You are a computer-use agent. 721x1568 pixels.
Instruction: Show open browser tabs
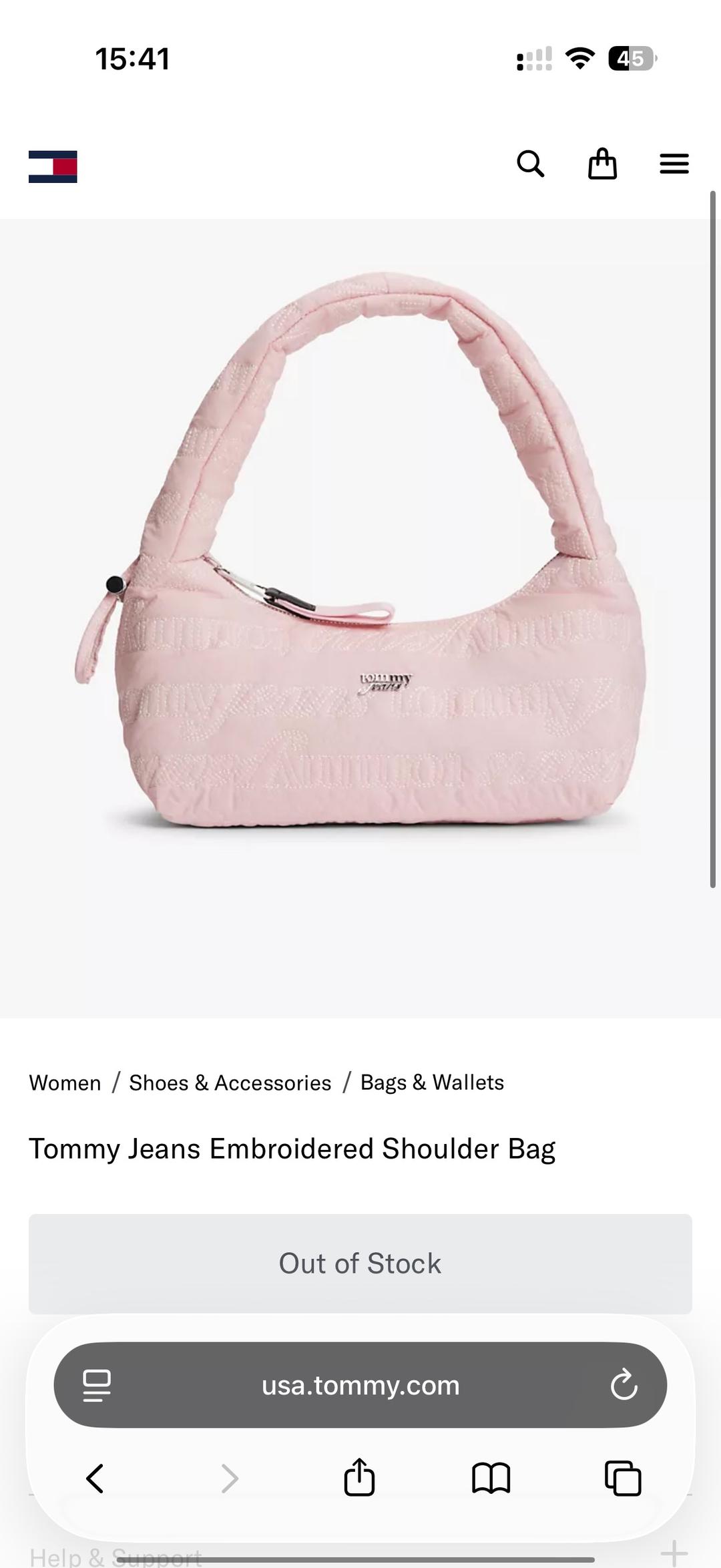(x=623, y=1479)
